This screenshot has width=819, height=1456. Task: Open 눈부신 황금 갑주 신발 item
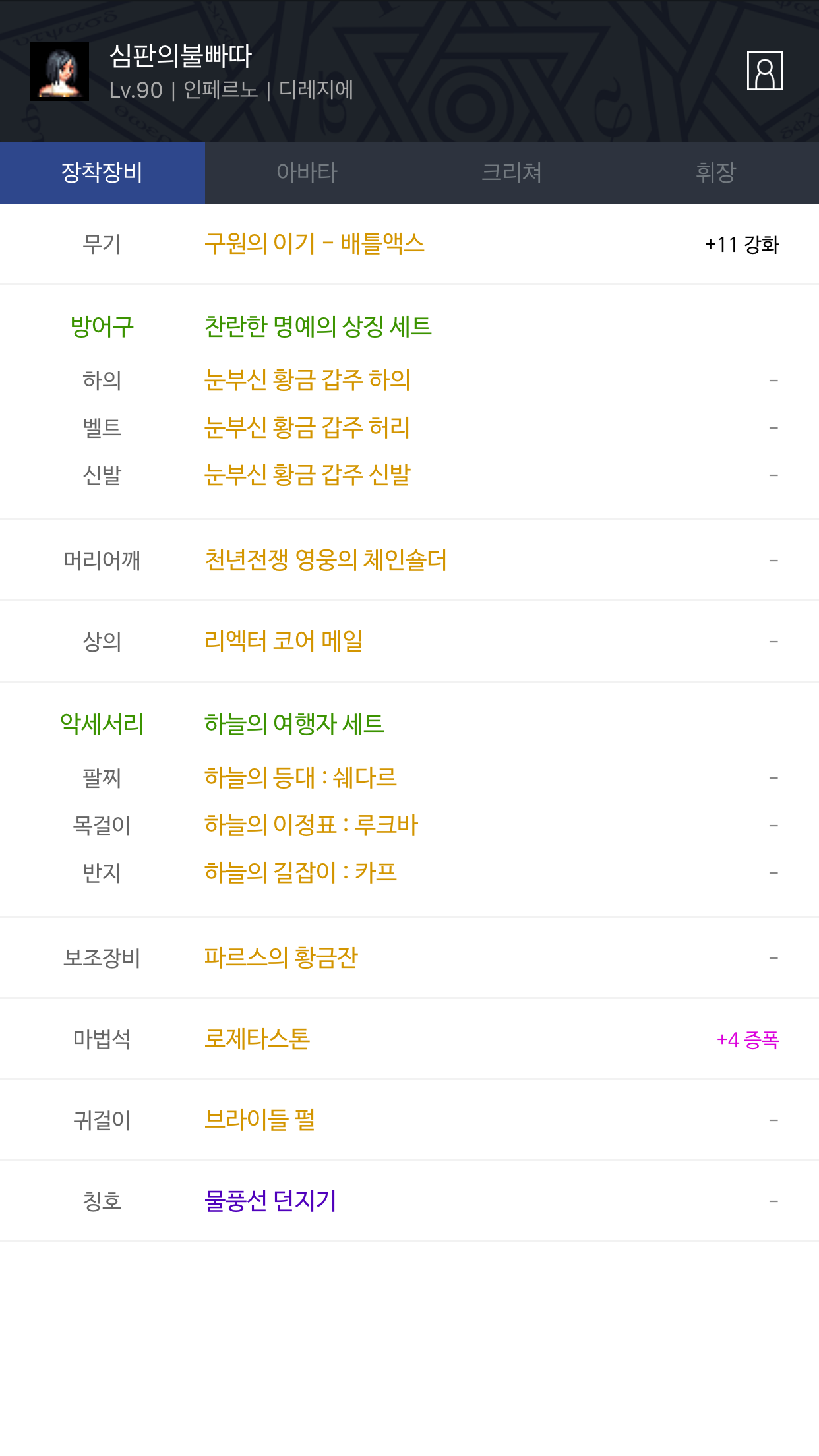307,475
